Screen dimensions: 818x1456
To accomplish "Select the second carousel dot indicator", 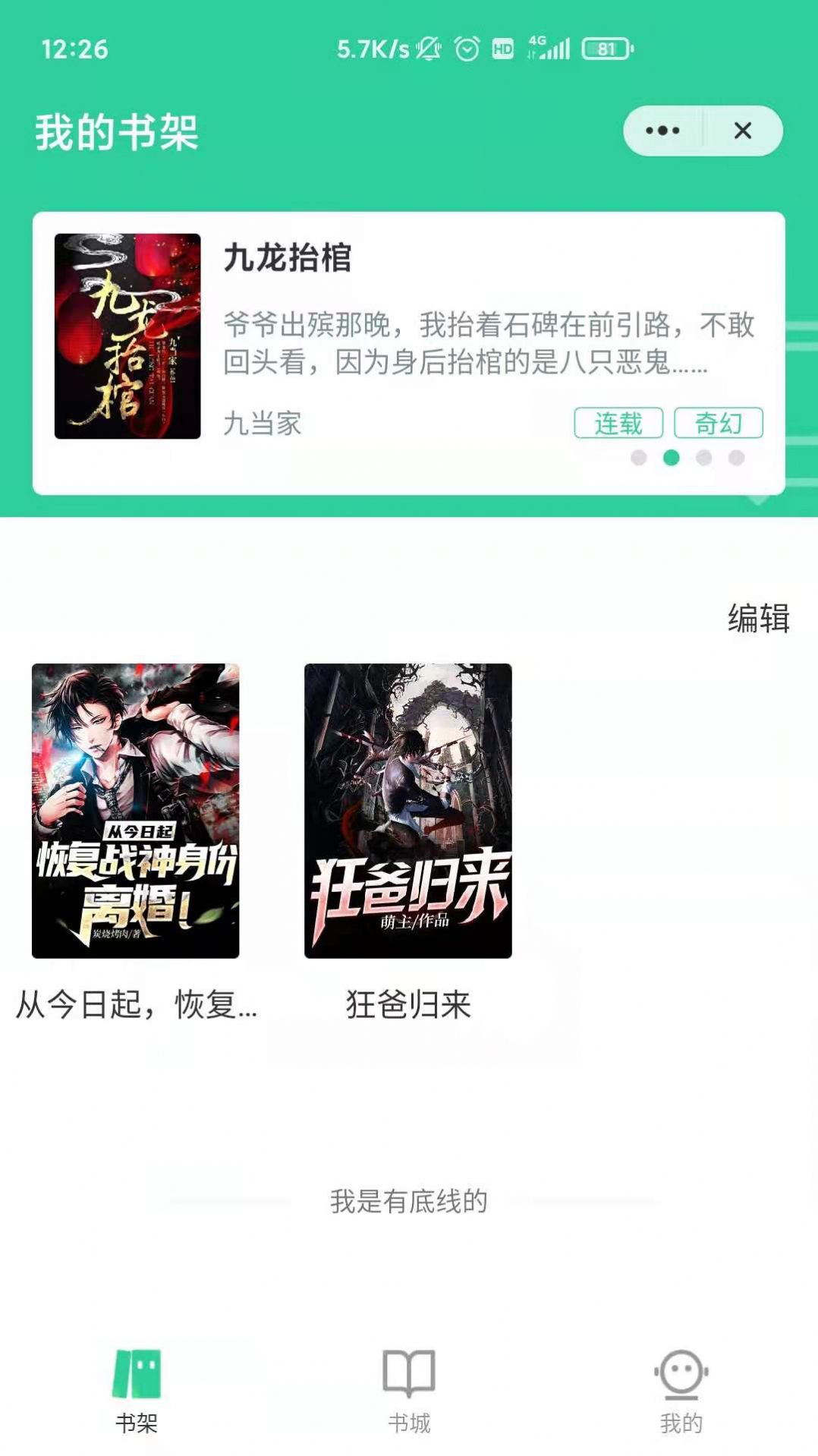I will pyautogui.click(x=669, y=456).
